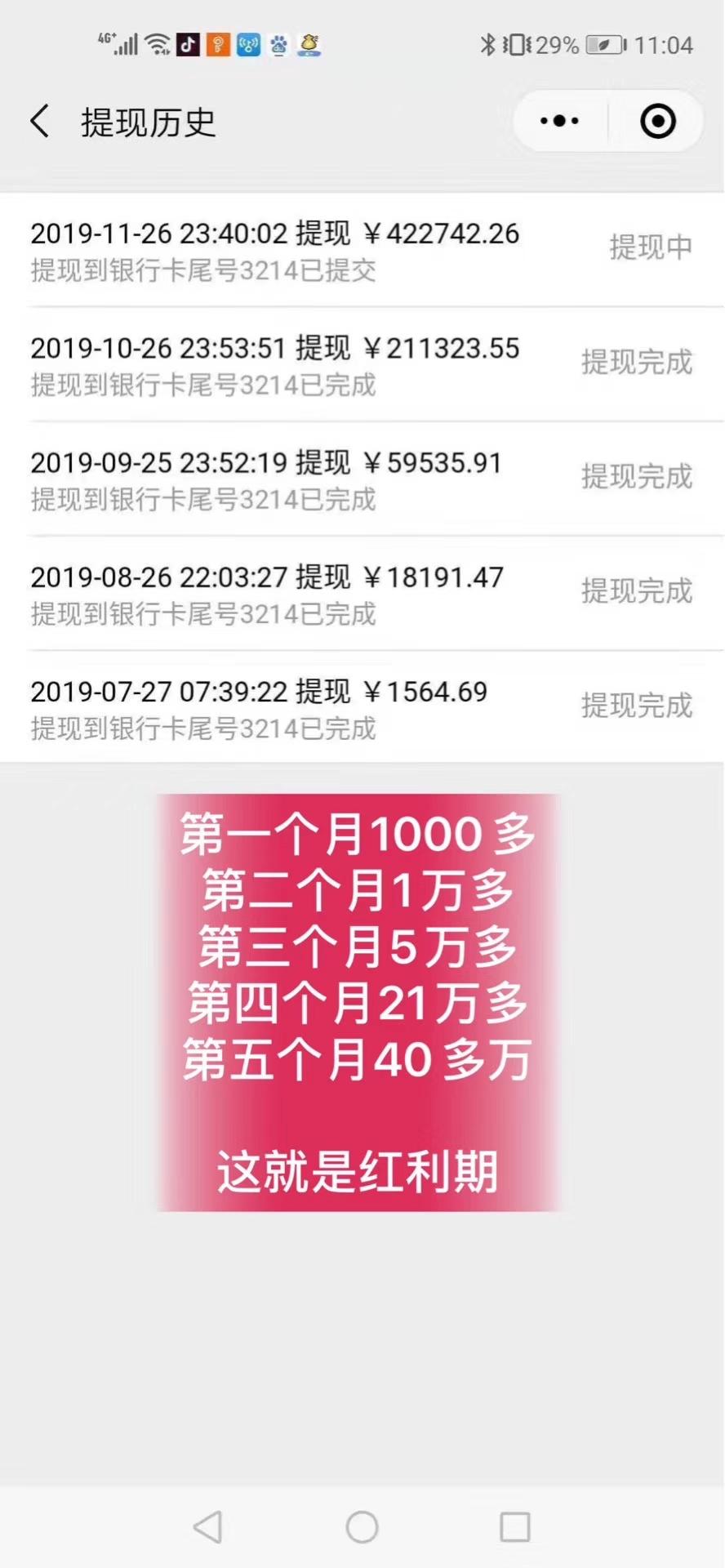Tap the clock showing 11:04

pyautogui.click(x=663, y=45)
